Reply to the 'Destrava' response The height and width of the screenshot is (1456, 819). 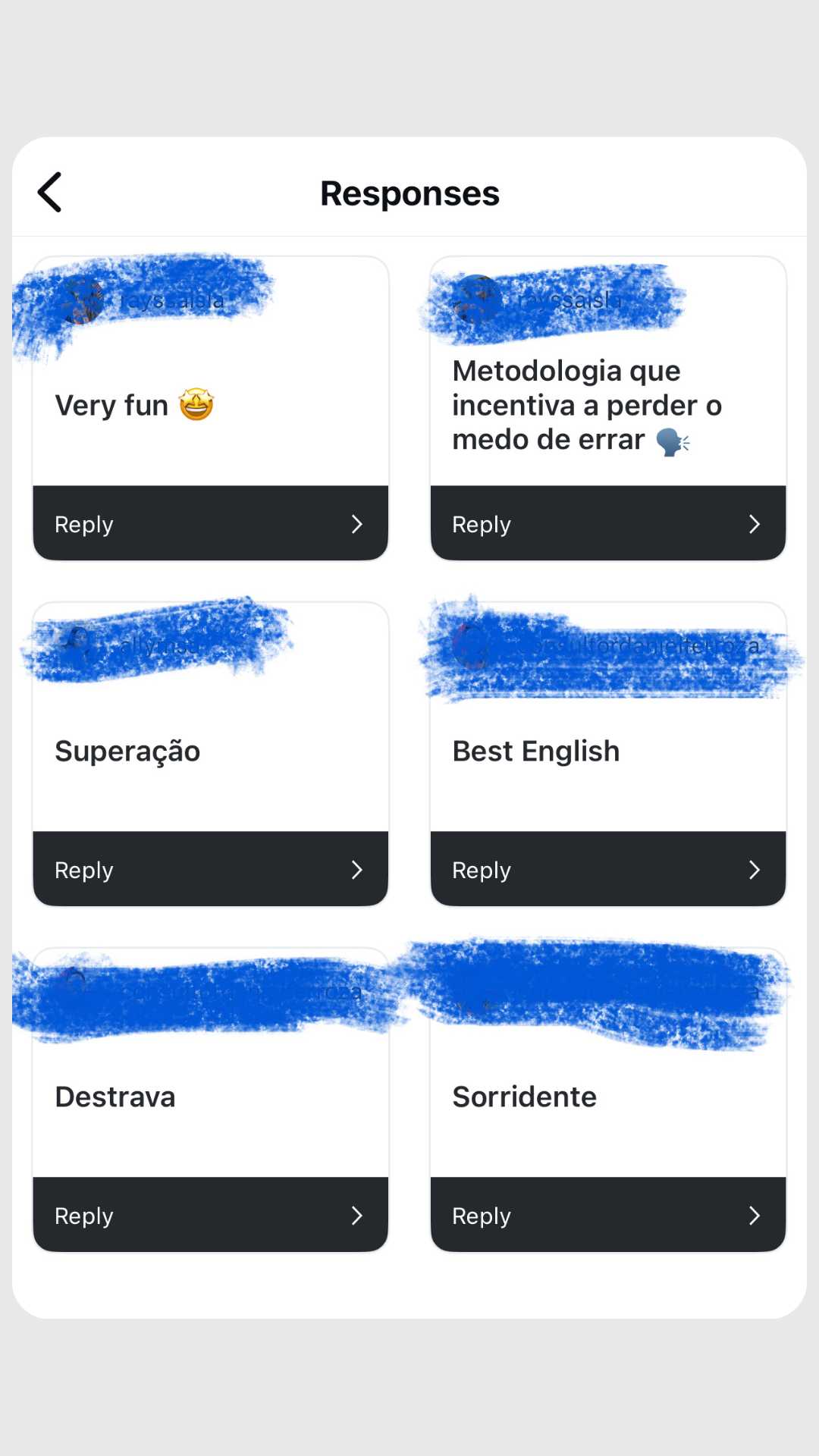[210, 1216]
